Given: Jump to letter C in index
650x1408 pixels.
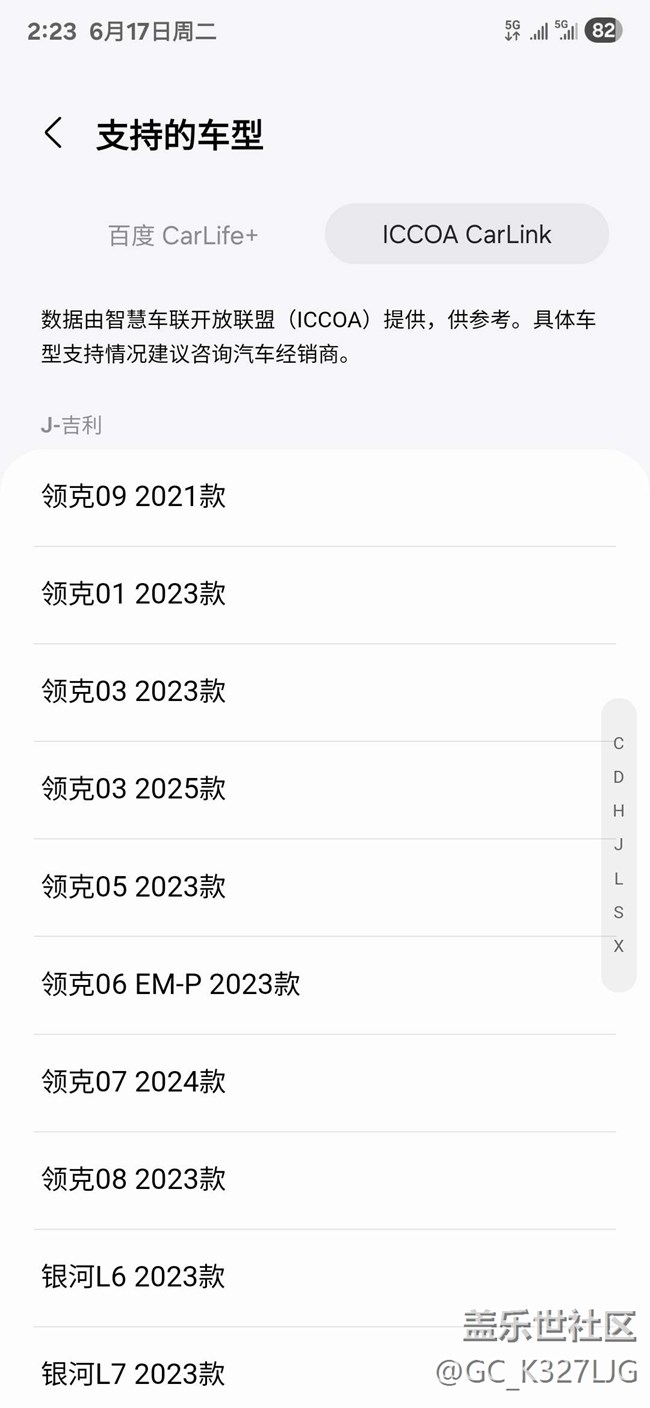Looking at the screenshot, I should pyautogui.click(x=619, y=743).
